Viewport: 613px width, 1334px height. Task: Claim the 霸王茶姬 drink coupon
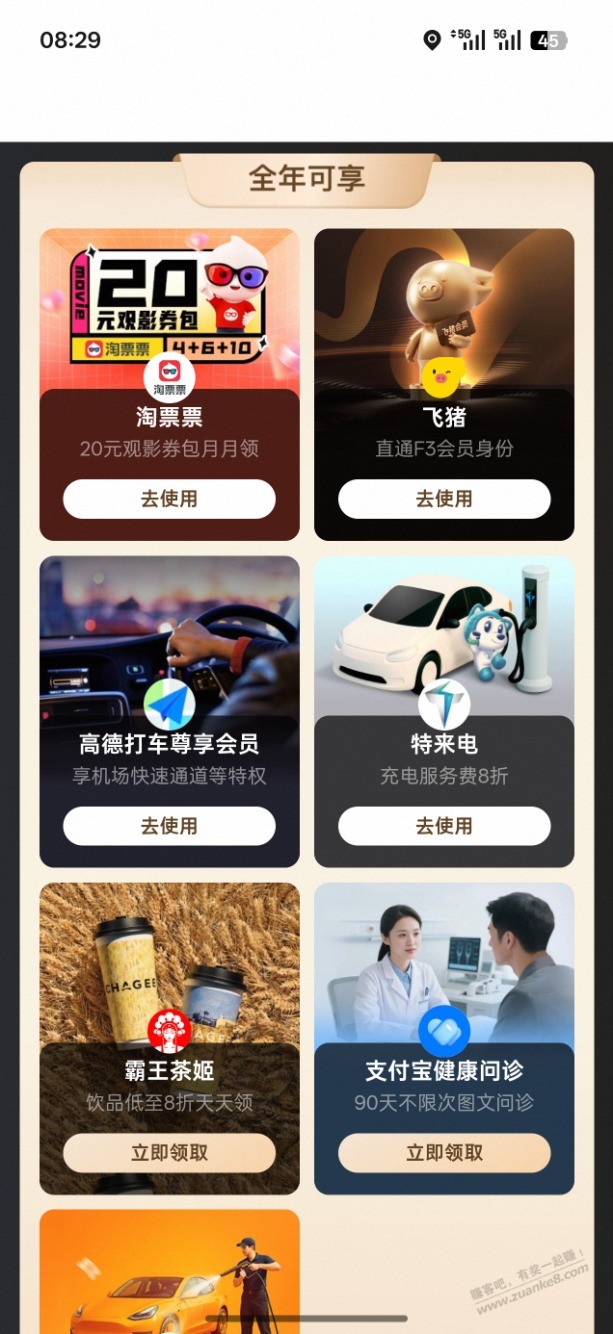pyautogui.click(x=169, y=1153)
